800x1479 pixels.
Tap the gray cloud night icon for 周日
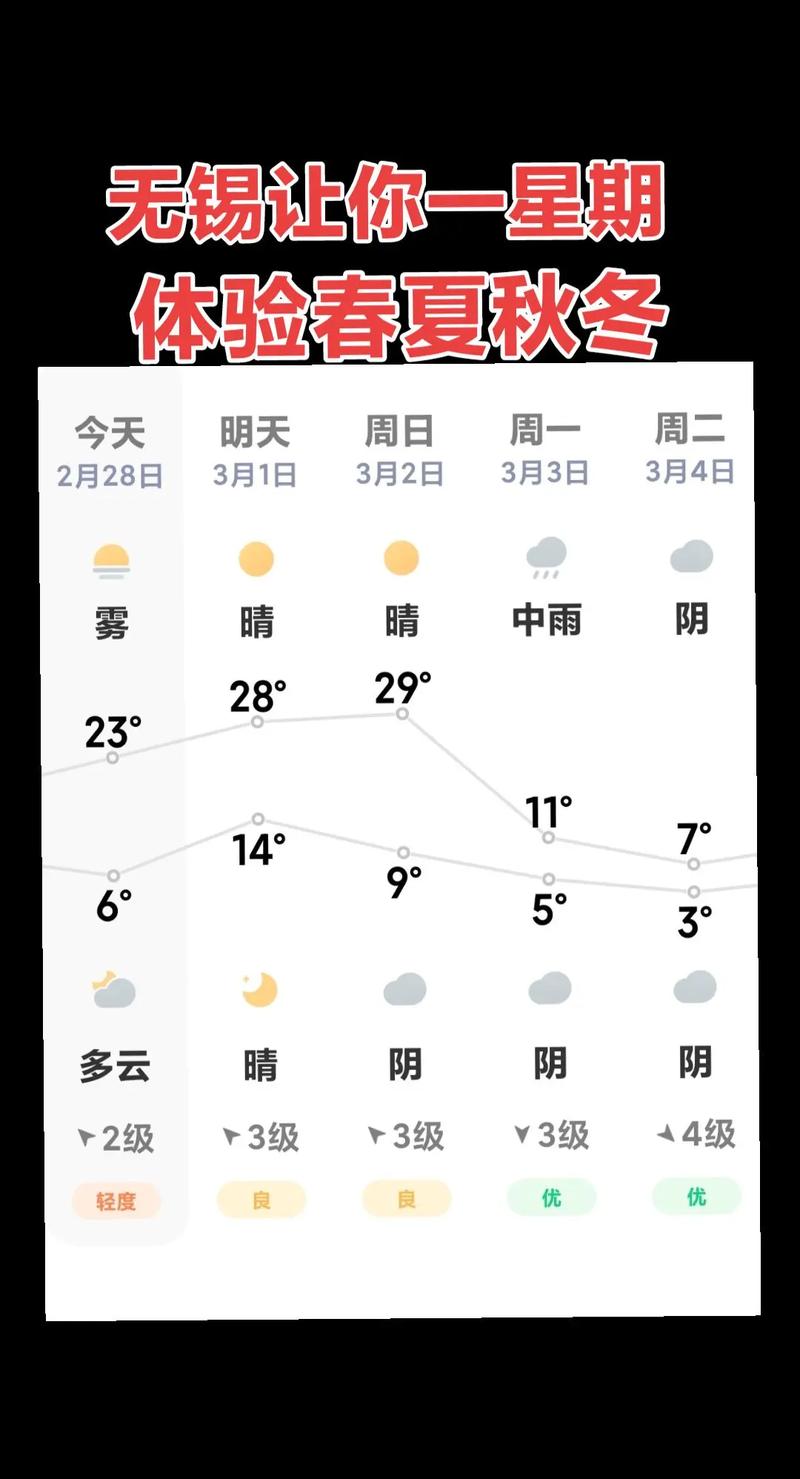click(x=401, y=990)
